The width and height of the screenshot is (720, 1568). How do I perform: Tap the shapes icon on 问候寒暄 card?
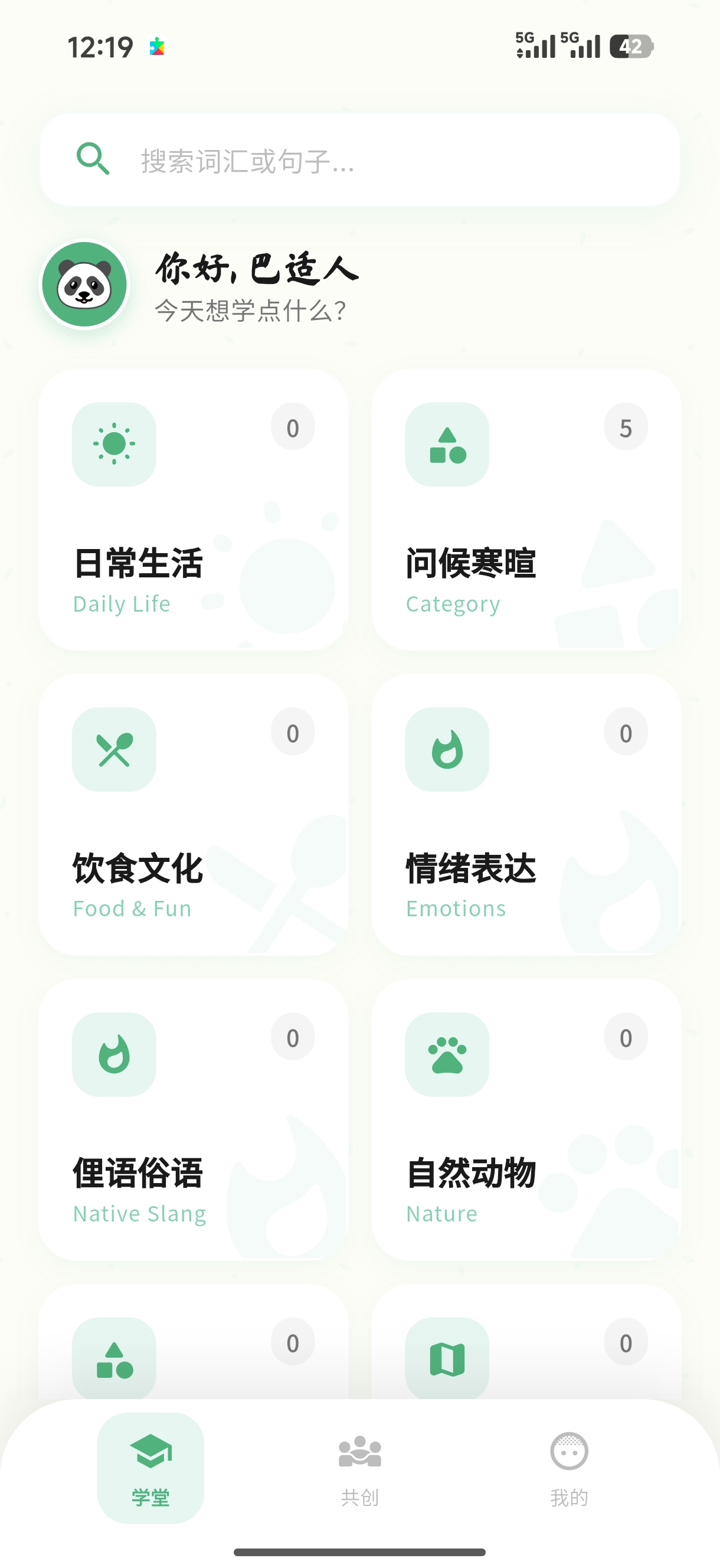(447, 446)
